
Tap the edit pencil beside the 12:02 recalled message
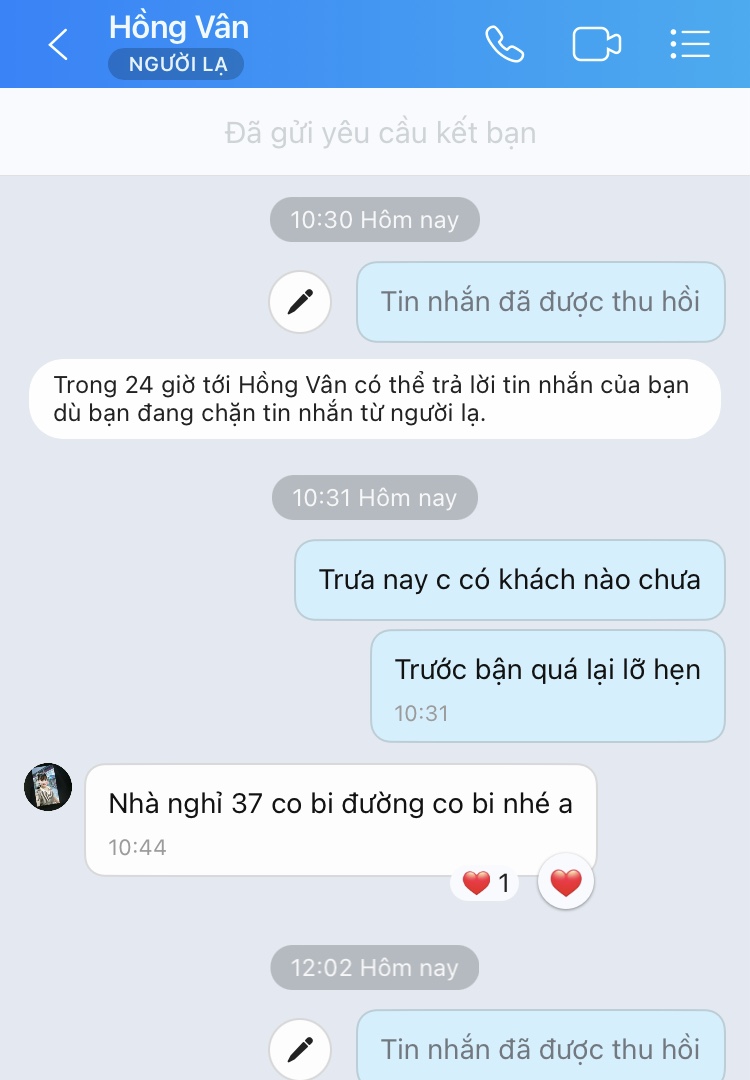tap(300, 1049)
